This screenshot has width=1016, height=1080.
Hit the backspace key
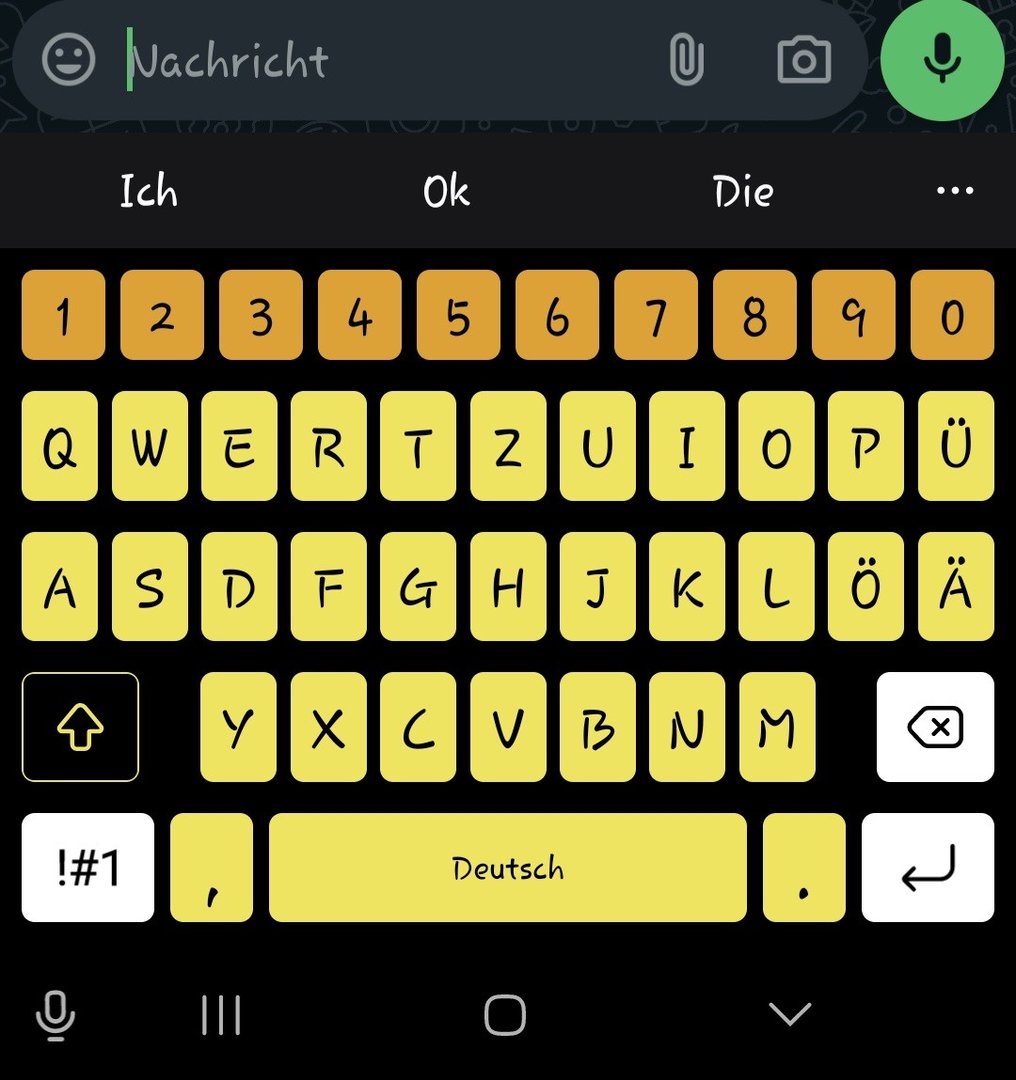[x=935, y=727]
